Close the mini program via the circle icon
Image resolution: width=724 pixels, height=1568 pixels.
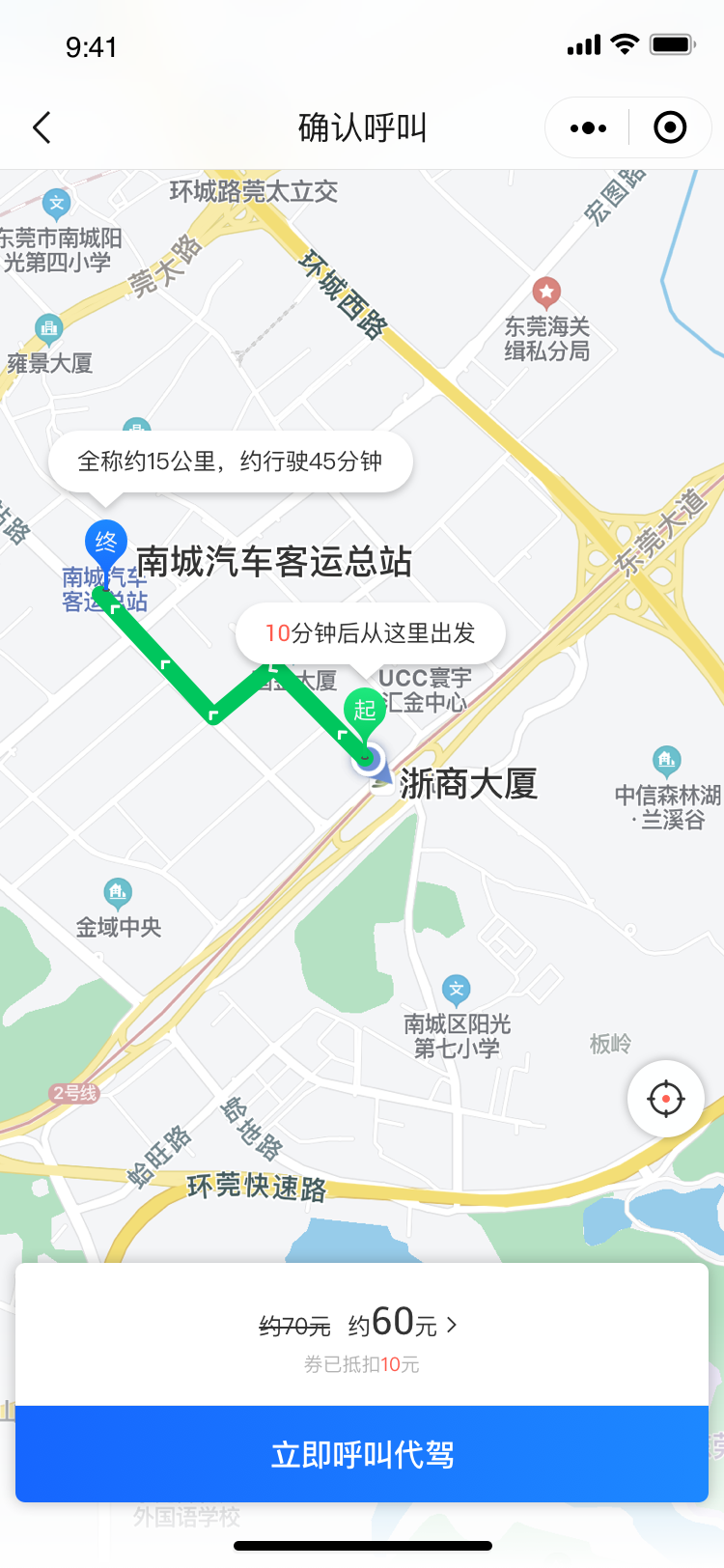pyautogui.click(x=669, y=127)
